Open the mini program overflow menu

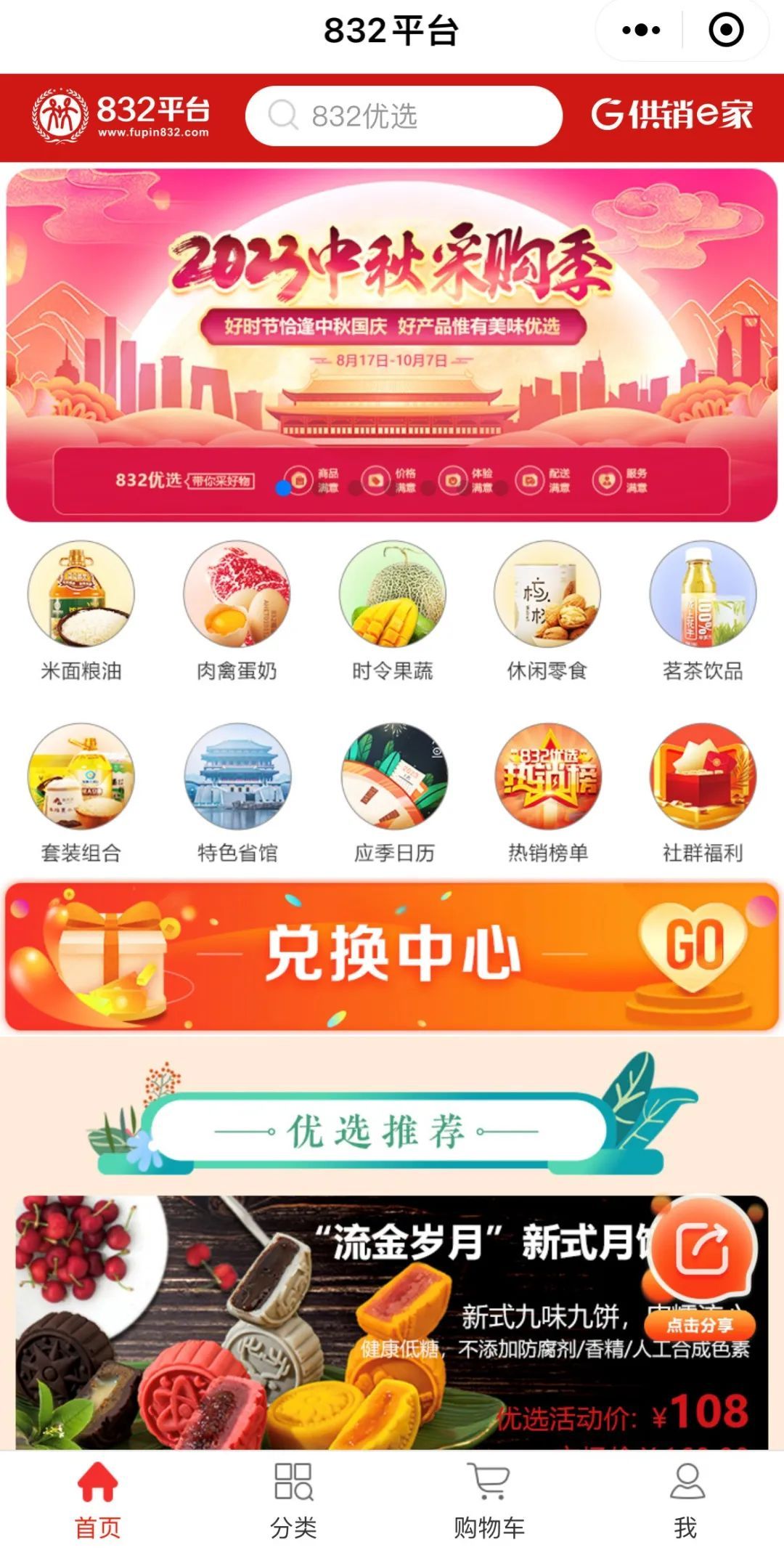641,31
